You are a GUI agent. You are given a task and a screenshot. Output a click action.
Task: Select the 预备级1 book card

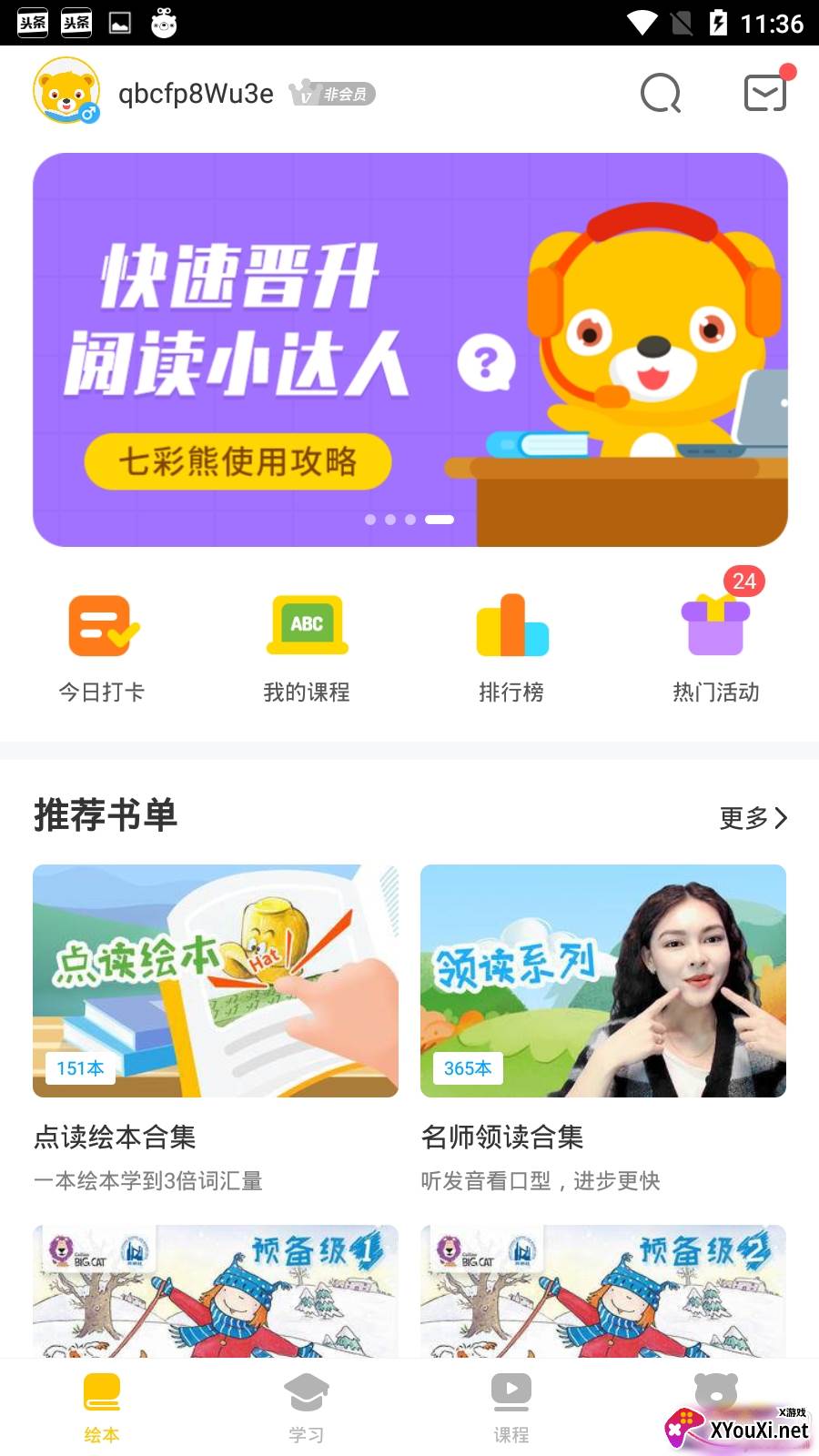[x=216, y=1290]
